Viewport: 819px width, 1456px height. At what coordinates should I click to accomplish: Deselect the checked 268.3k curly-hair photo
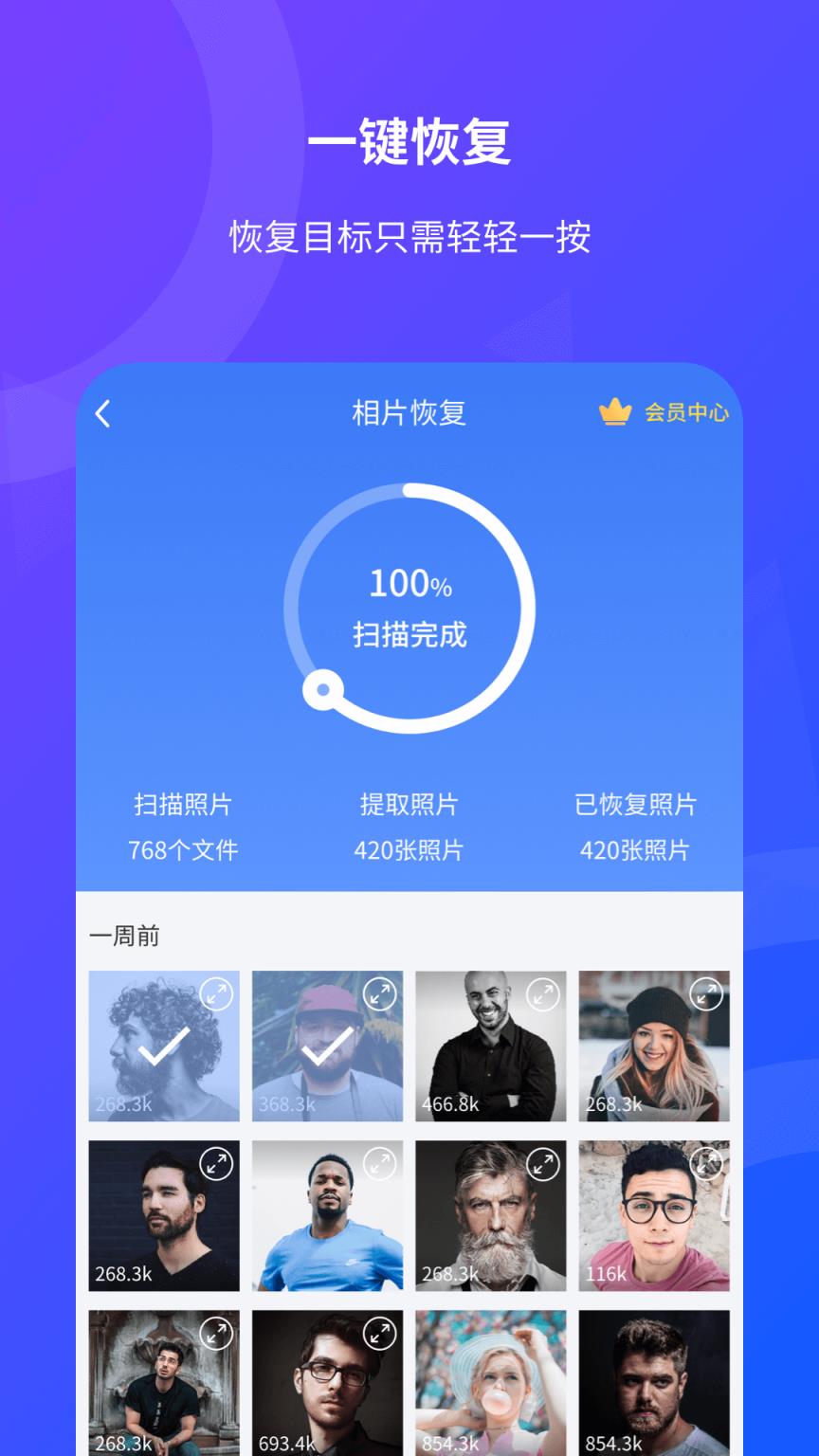pyautogui.click(x=163, y=1046)
